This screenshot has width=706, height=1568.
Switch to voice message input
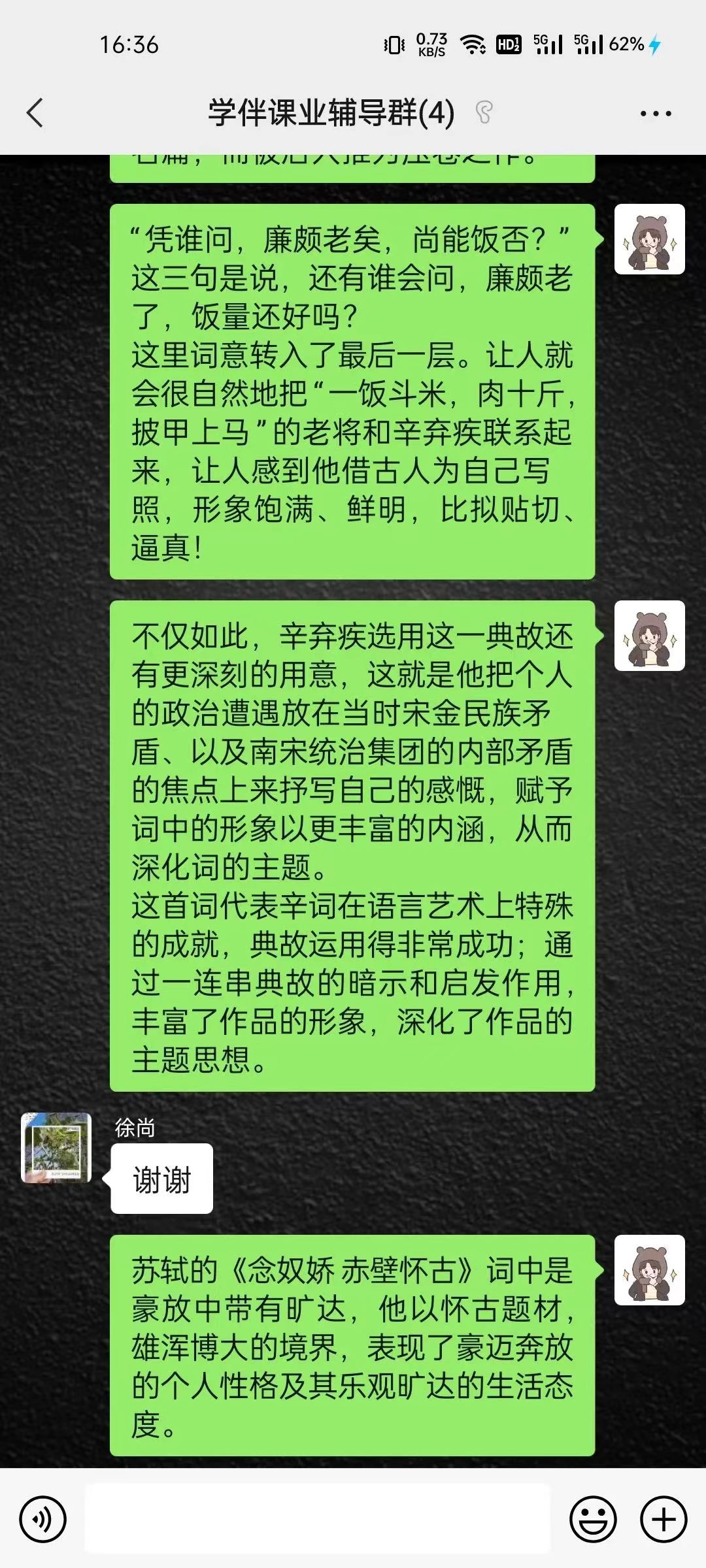click(x=43, y=1519)
